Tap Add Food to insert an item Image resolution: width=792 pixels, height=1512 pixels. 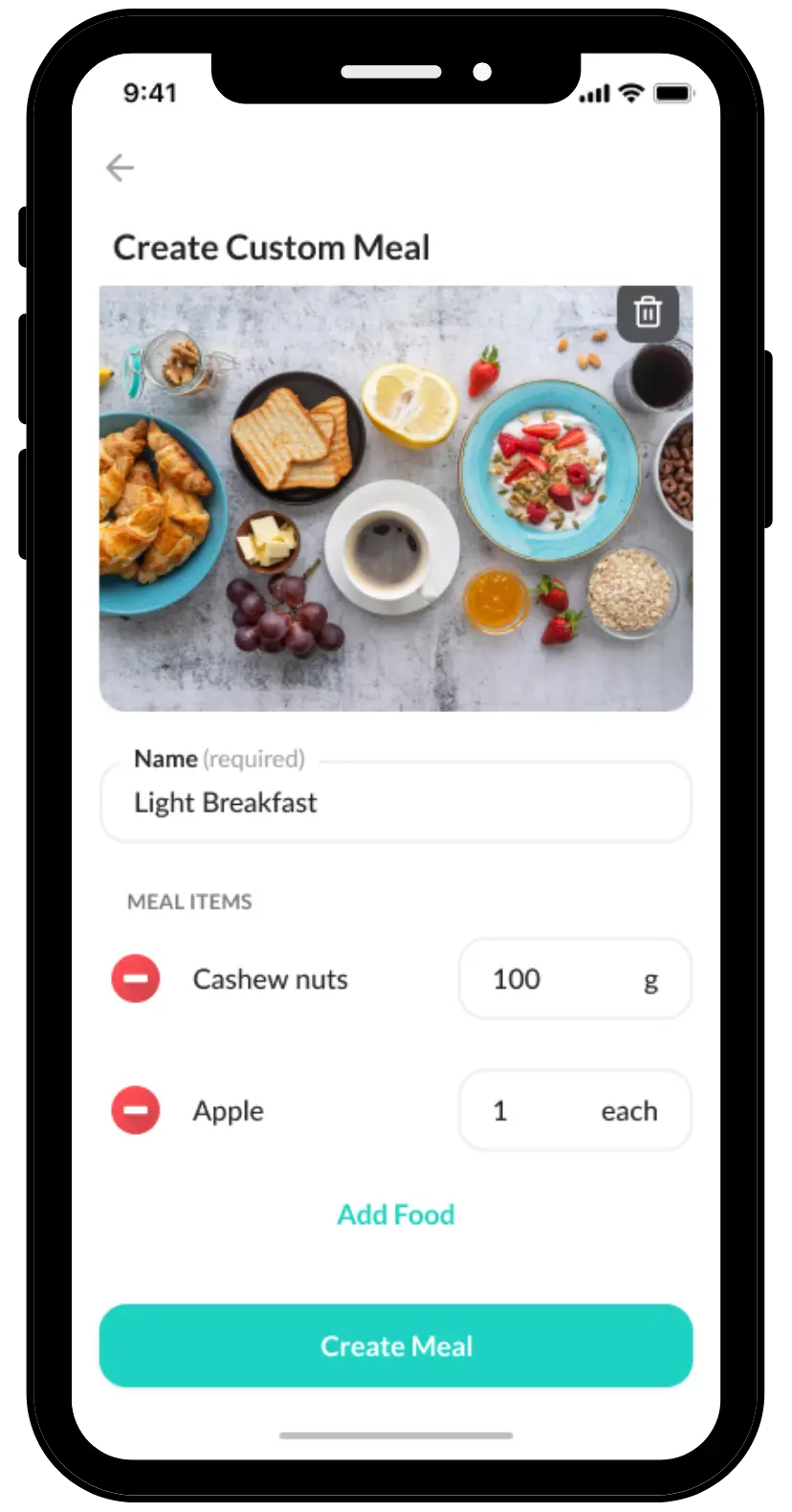pyautogui.click(x=396, y=1213)
